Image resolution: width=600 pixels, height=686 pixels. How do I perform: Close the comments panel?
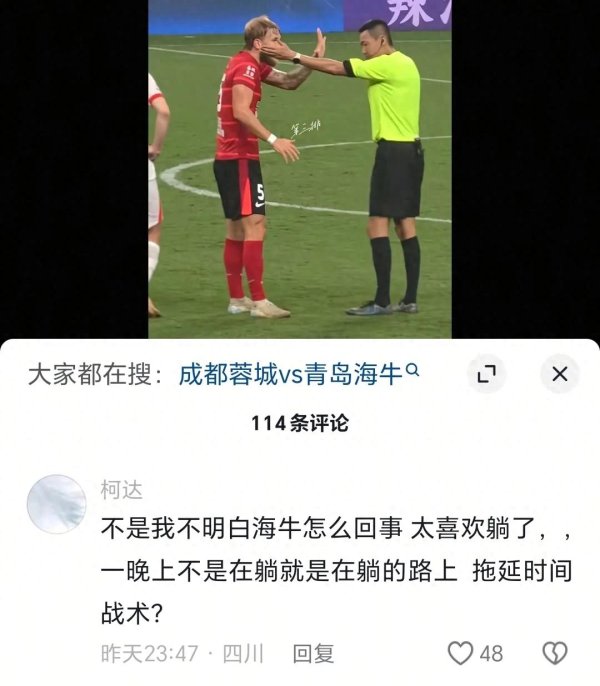tap(559, 375)
